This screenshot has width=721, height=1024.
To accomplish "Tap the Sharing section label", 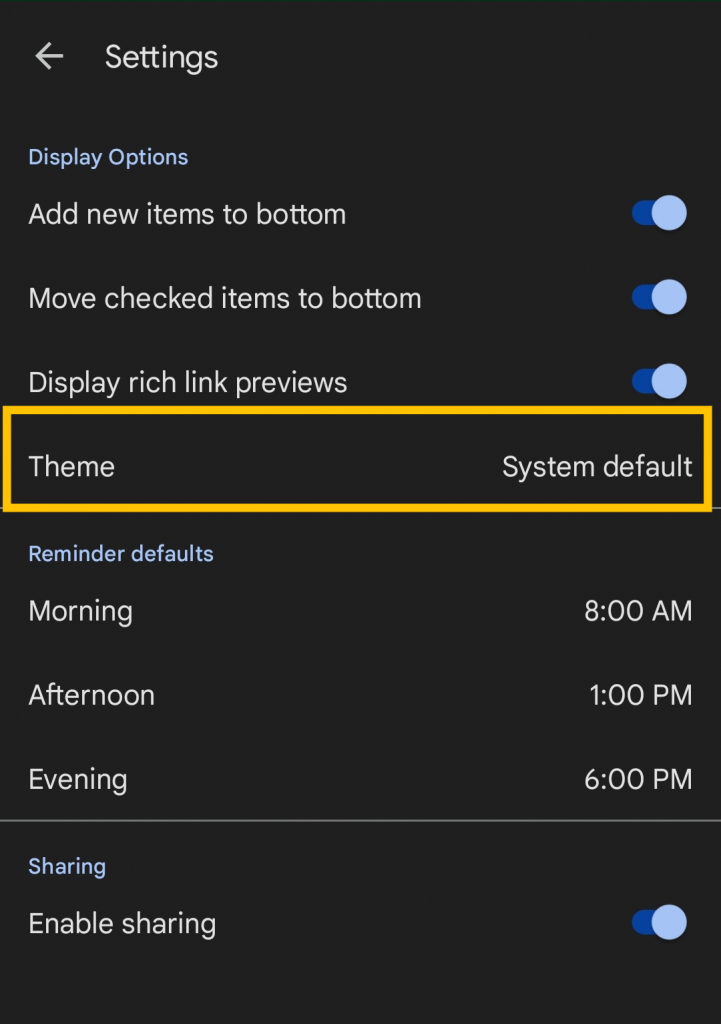I will [x=67, y=866].
